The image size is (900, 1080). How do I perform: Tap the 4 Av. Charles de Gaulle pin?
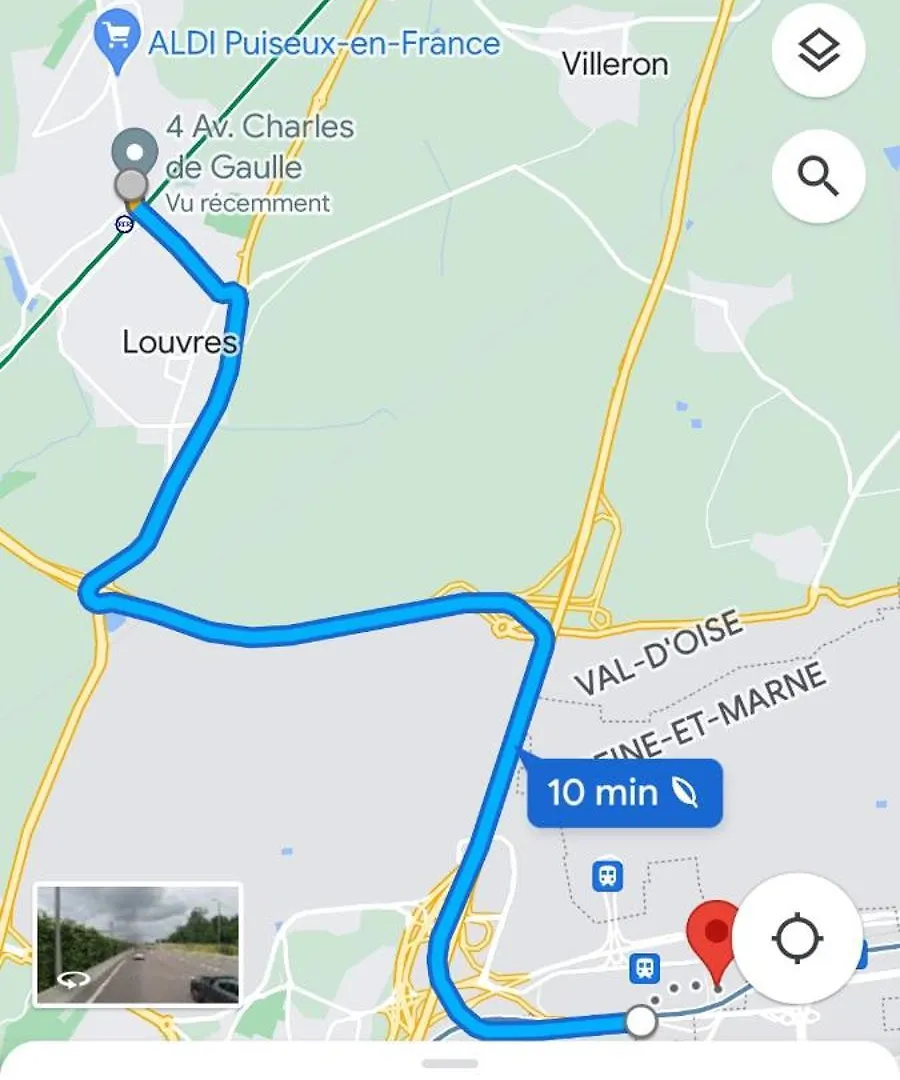[132, 155]
